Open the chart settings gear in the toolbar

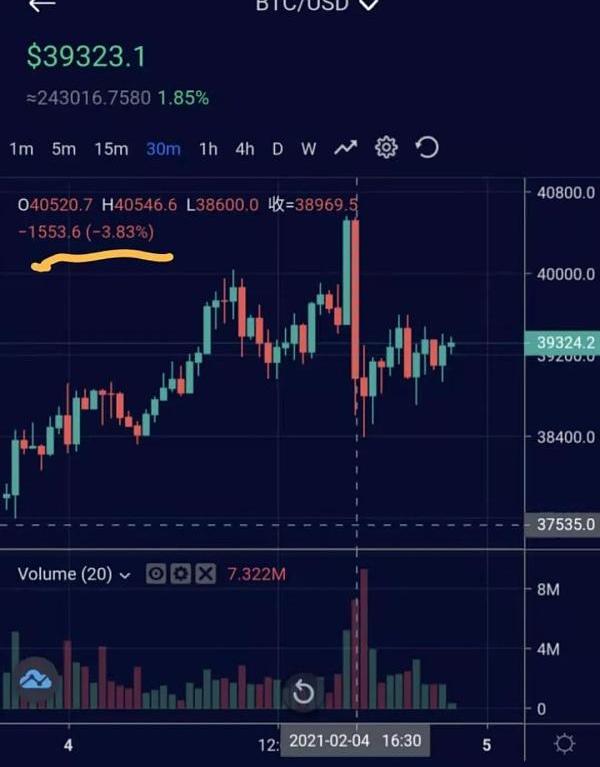[386, 148]
